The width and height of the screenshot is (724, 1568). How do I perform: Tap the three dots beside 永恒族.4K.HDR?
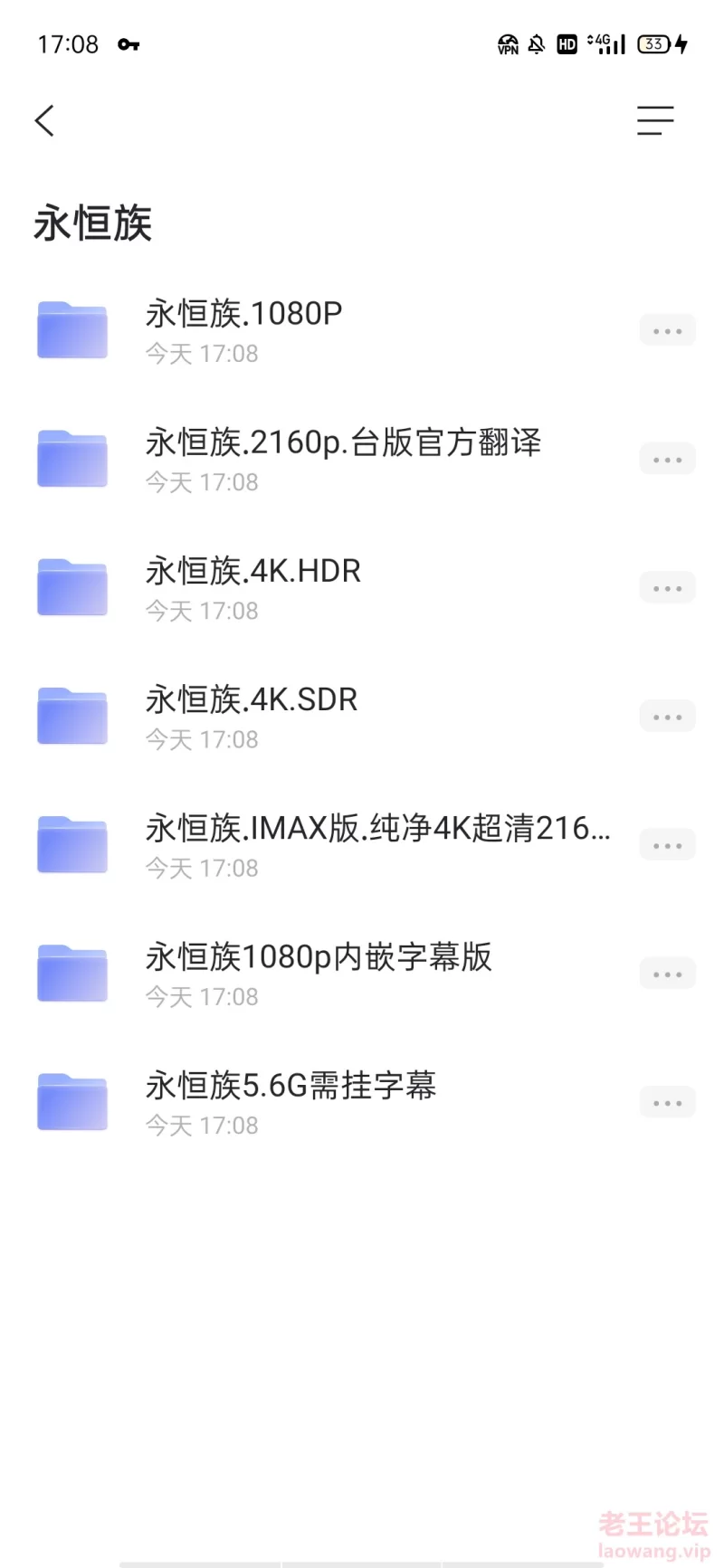pos(668,588)
